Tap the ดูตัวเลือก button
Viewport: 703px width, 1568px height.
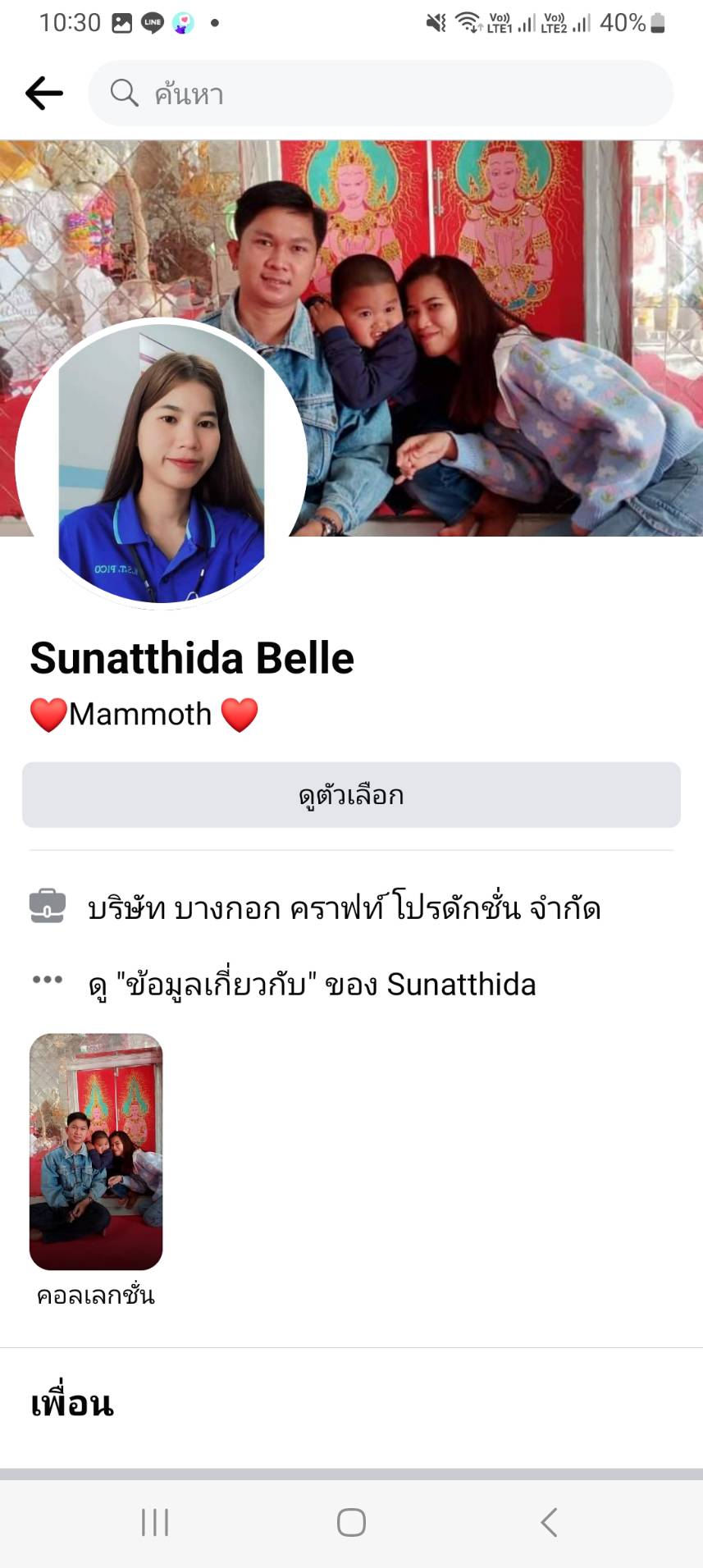click(351, 795)
